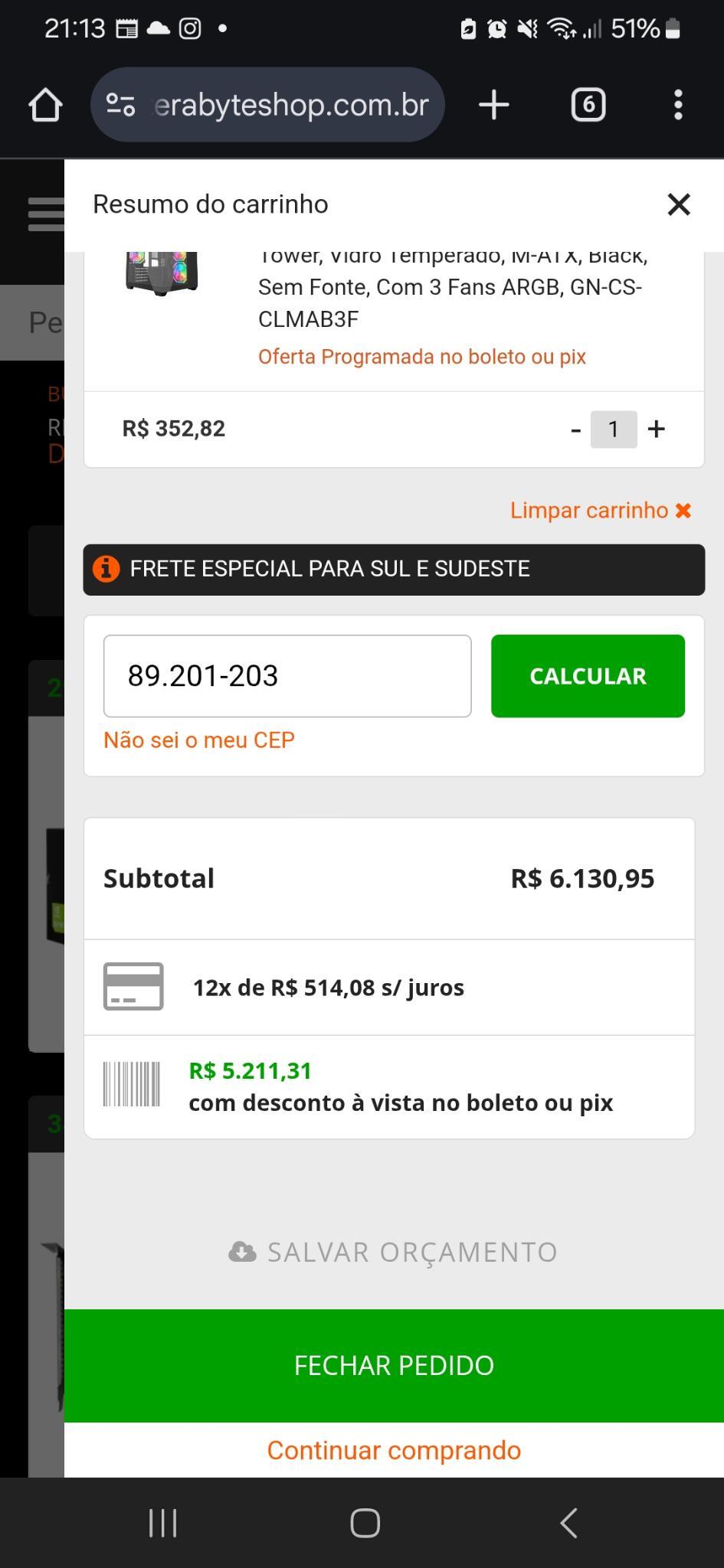Open the browser overflow menu
The image size is (724, 1568).
pyautogui.click(x=678, y=105)
